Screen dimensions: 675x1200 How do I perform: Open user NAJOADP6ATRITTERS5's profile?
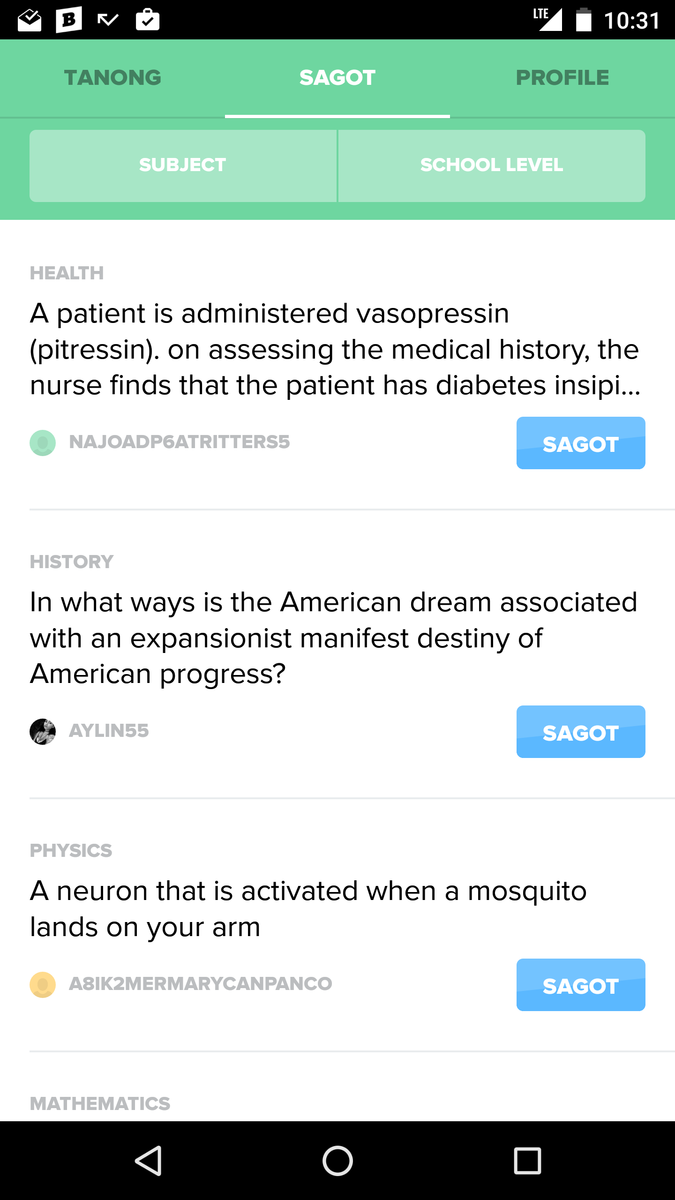(178, 442)
